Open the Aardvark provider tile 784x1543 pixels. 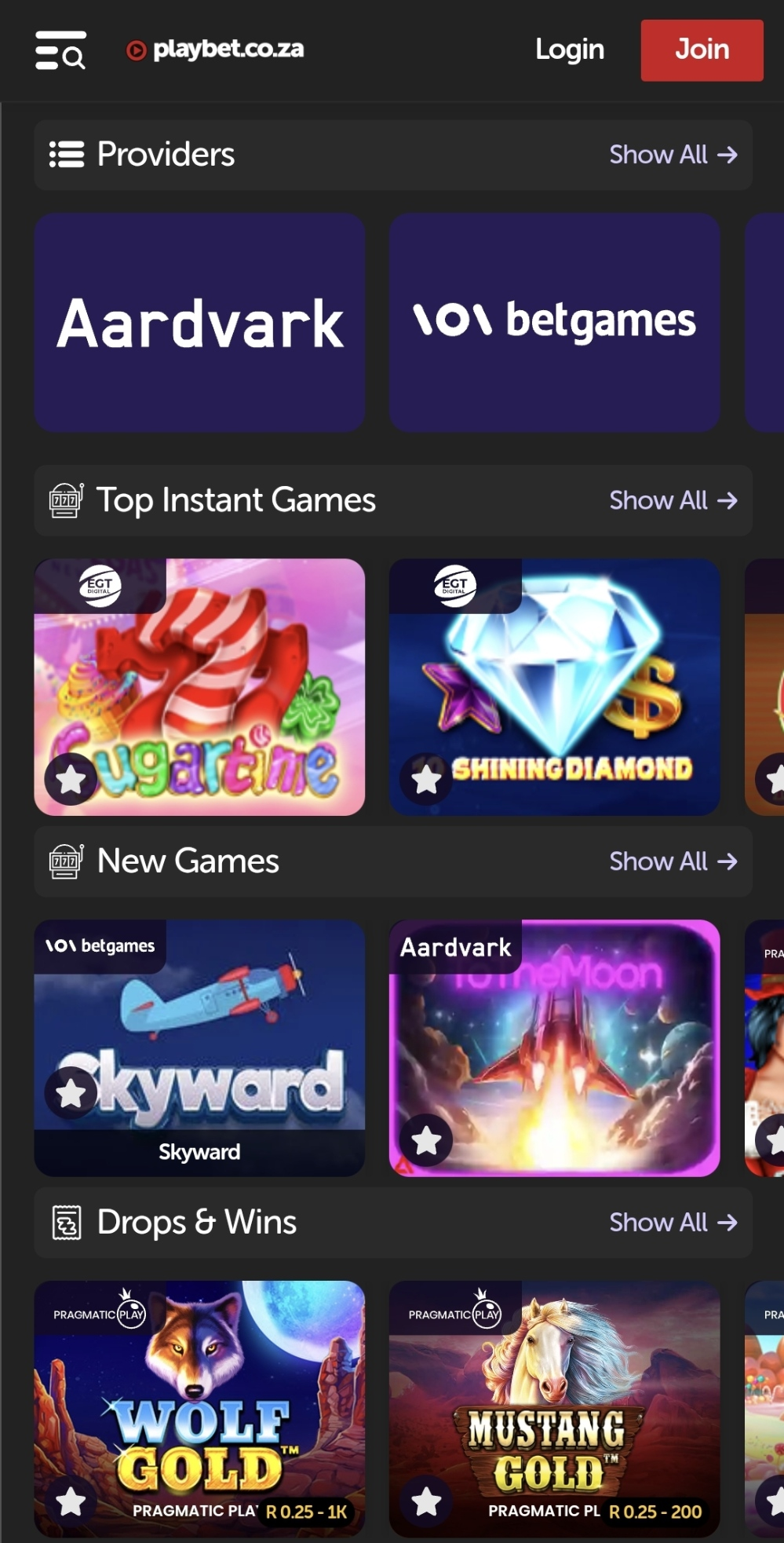point(199,322)
